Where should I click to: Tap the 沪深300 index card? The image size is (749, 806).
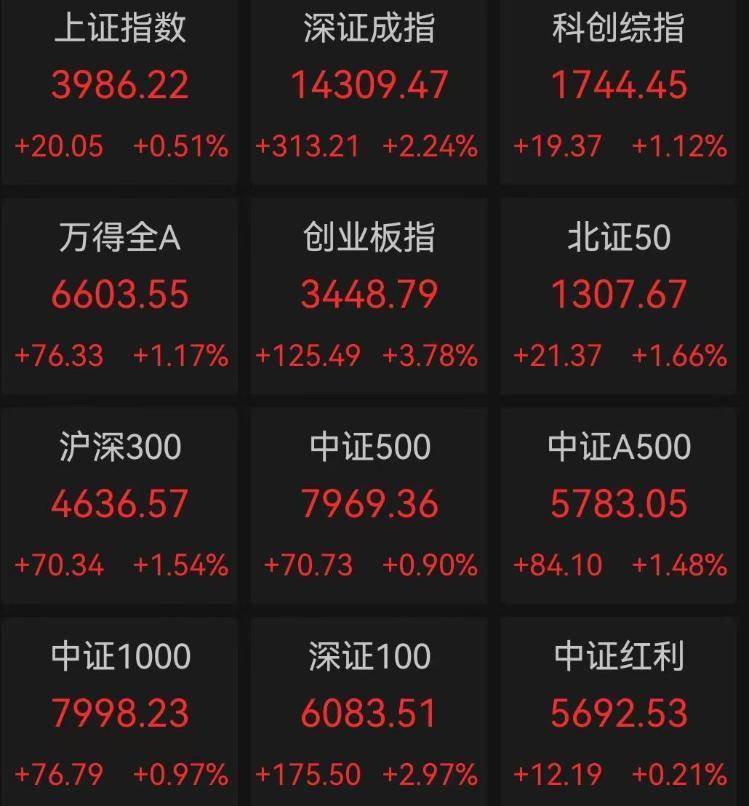click(119, 506)
